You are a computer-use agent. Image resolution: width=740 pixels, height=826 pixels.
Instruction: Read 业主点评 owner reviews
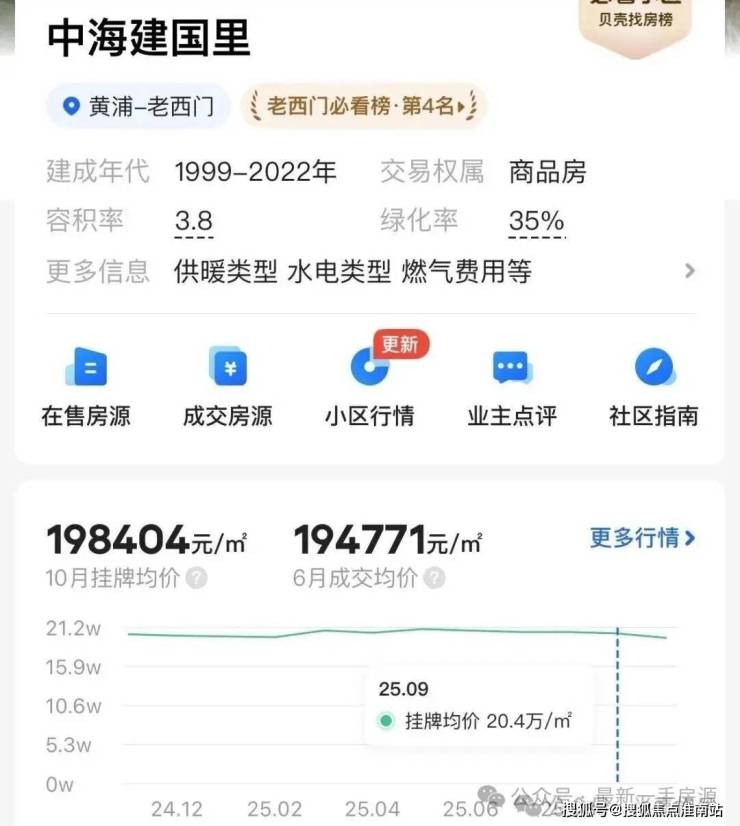(x=512, y=387)
